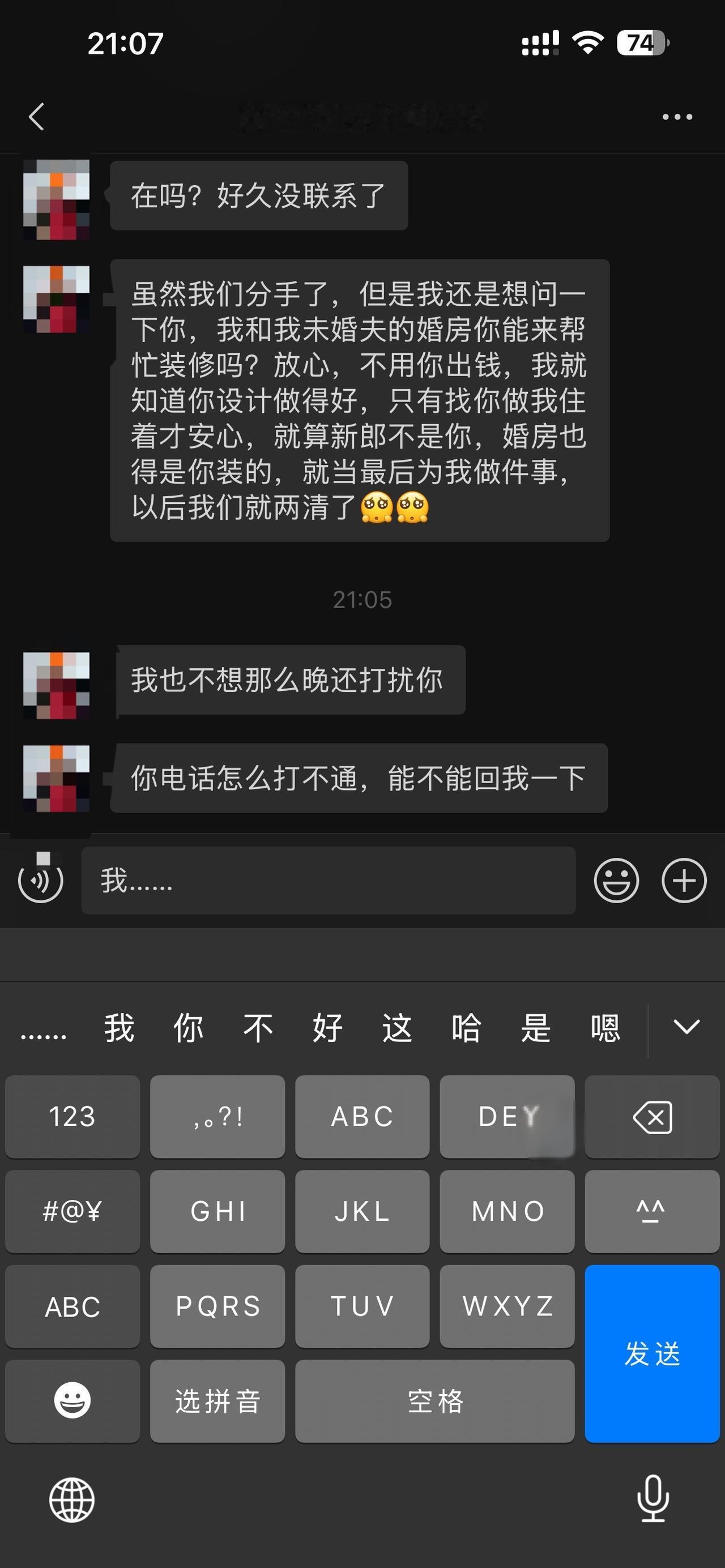Image resolution: width=725 pixels, height=1568 pixels.
Task: Expand pinyin choices via 选拼音
Action: (217, 1401)
